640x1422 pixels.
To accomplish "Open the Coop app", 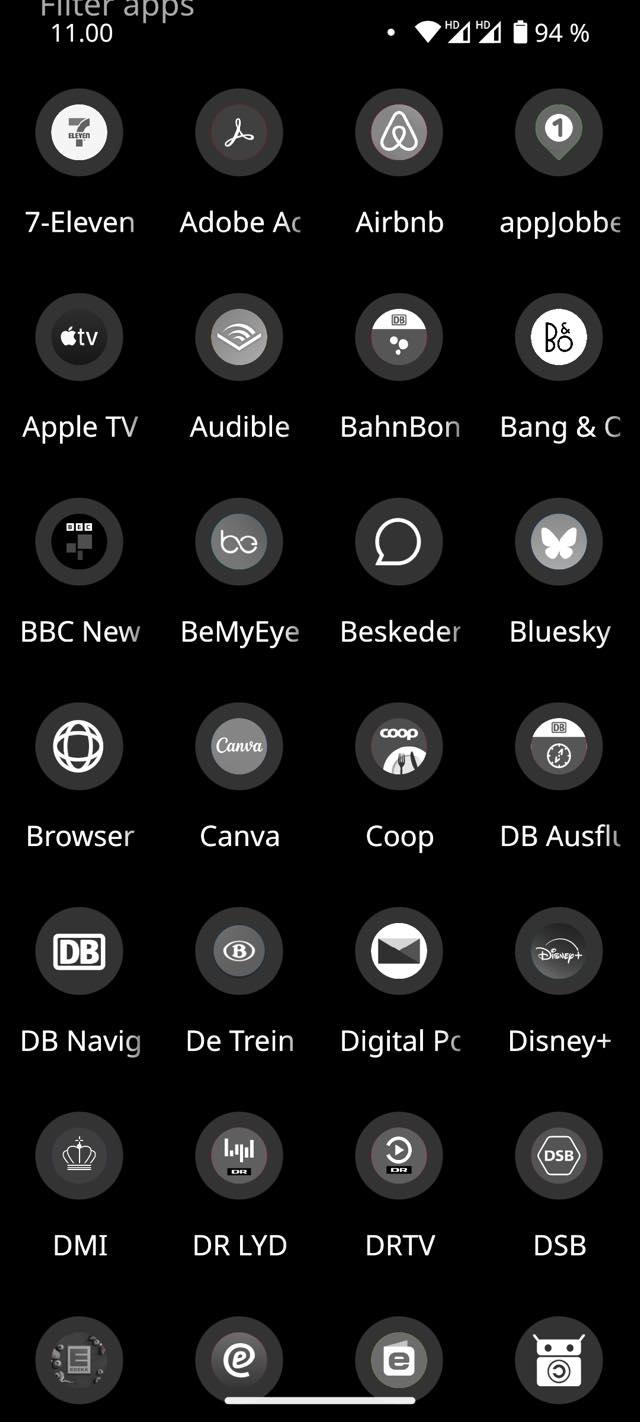I will [x=399, y=746].
